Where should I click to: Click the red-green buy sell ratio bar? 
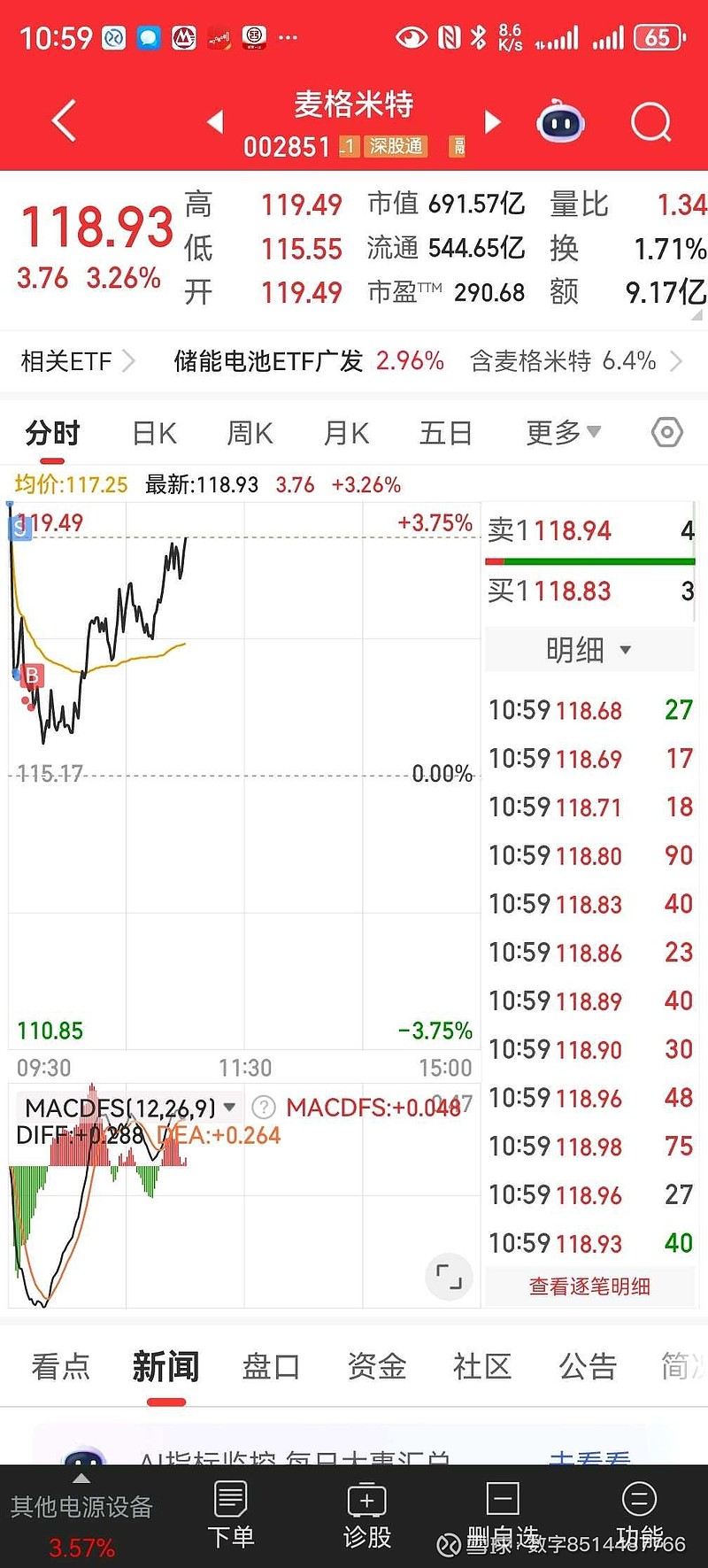click(588, 560)
